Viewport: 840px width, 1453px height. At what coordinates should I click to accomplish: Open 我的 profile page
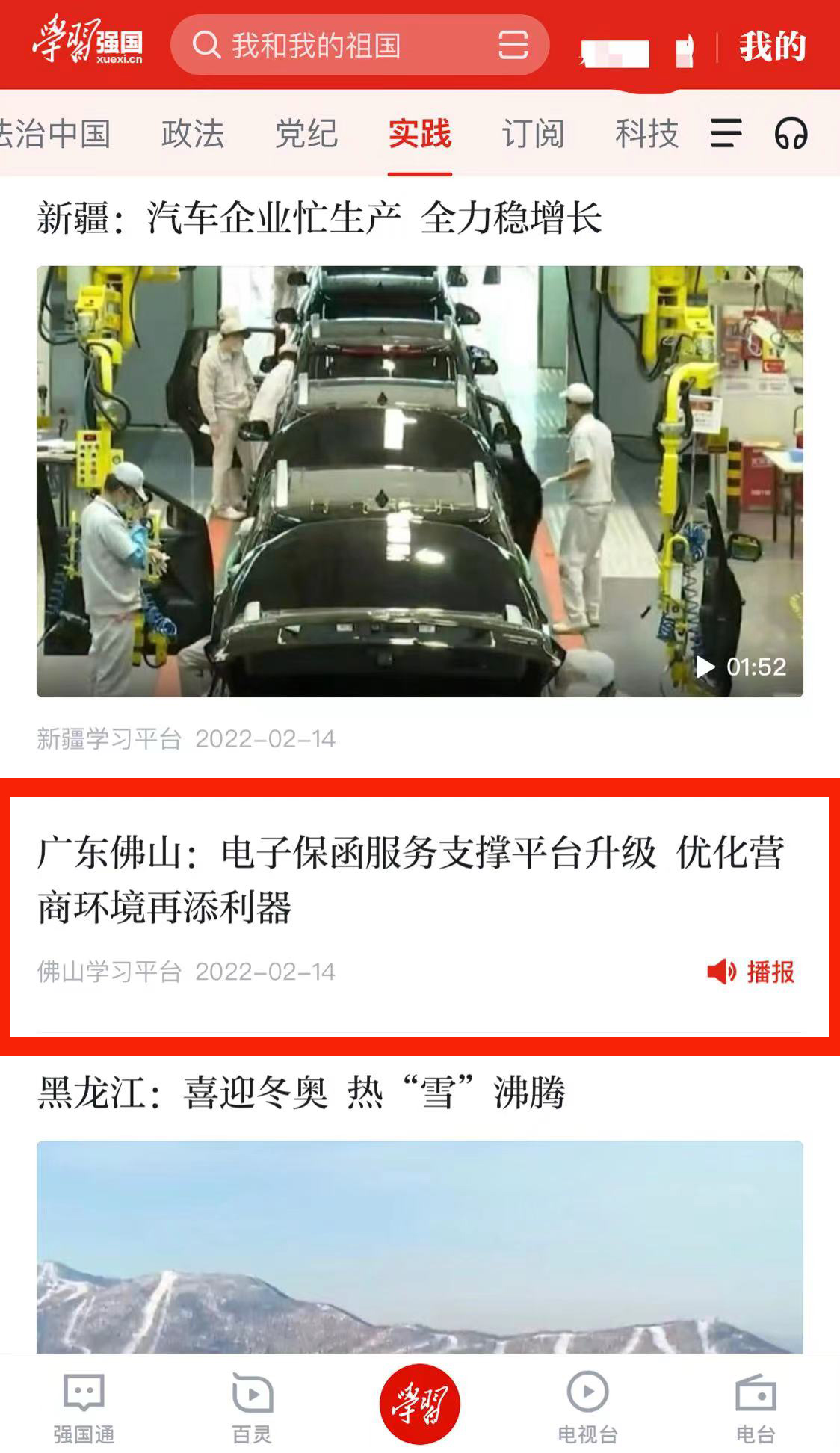[773, 46]
